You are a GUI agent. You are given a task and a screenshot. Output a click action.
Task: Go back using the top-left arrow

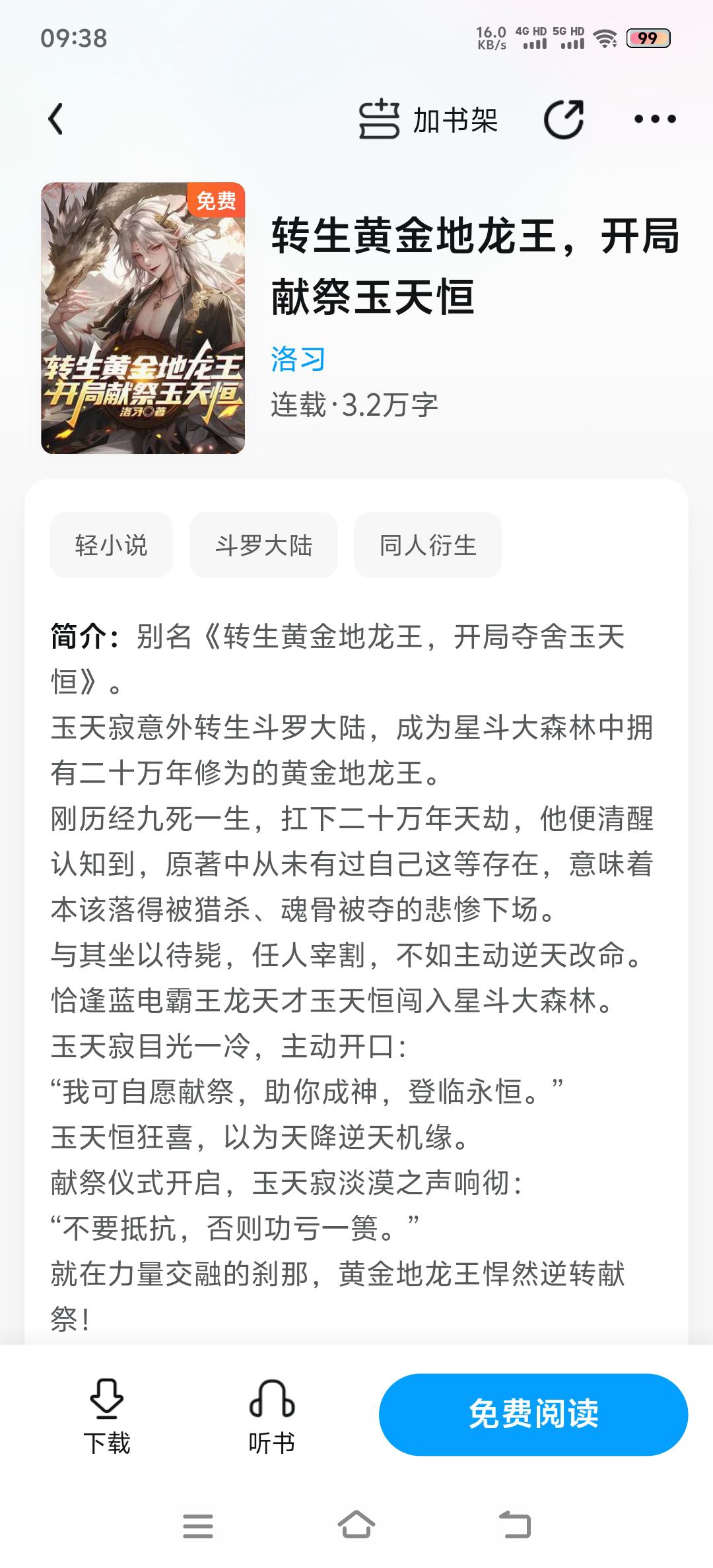coord(56,119)
